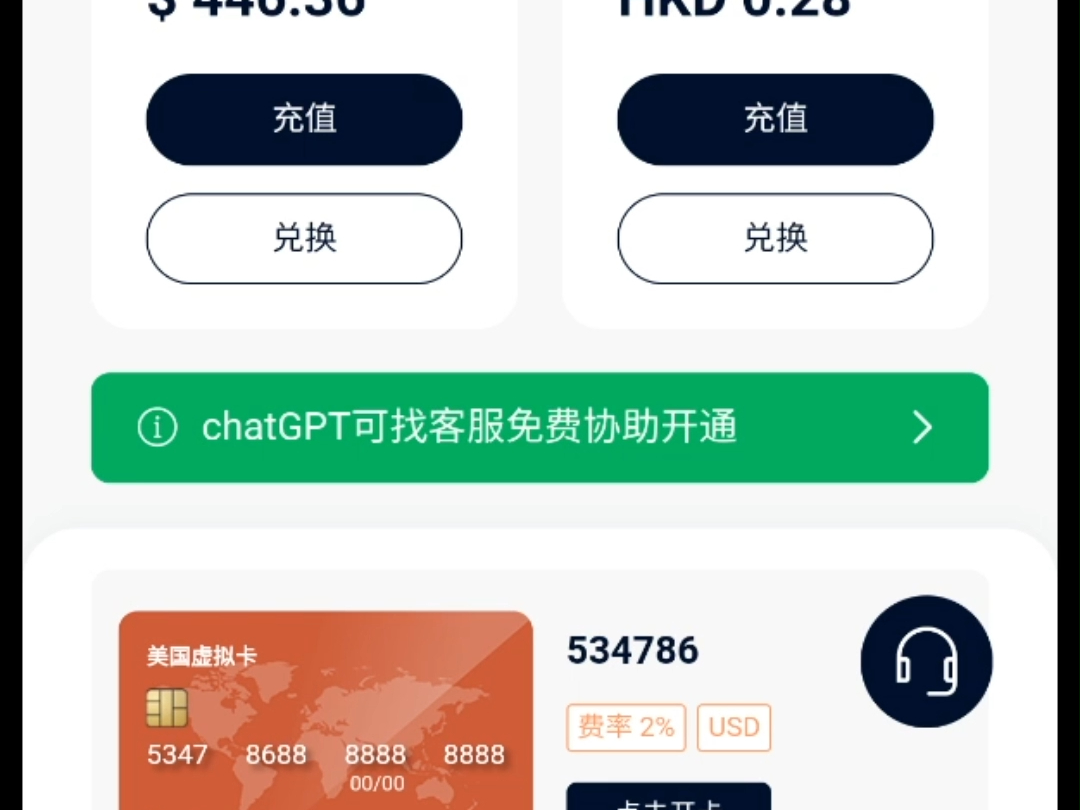
Task: Open the green chatGPT客服协助开通 banner
Action: [x=539, y=427]
